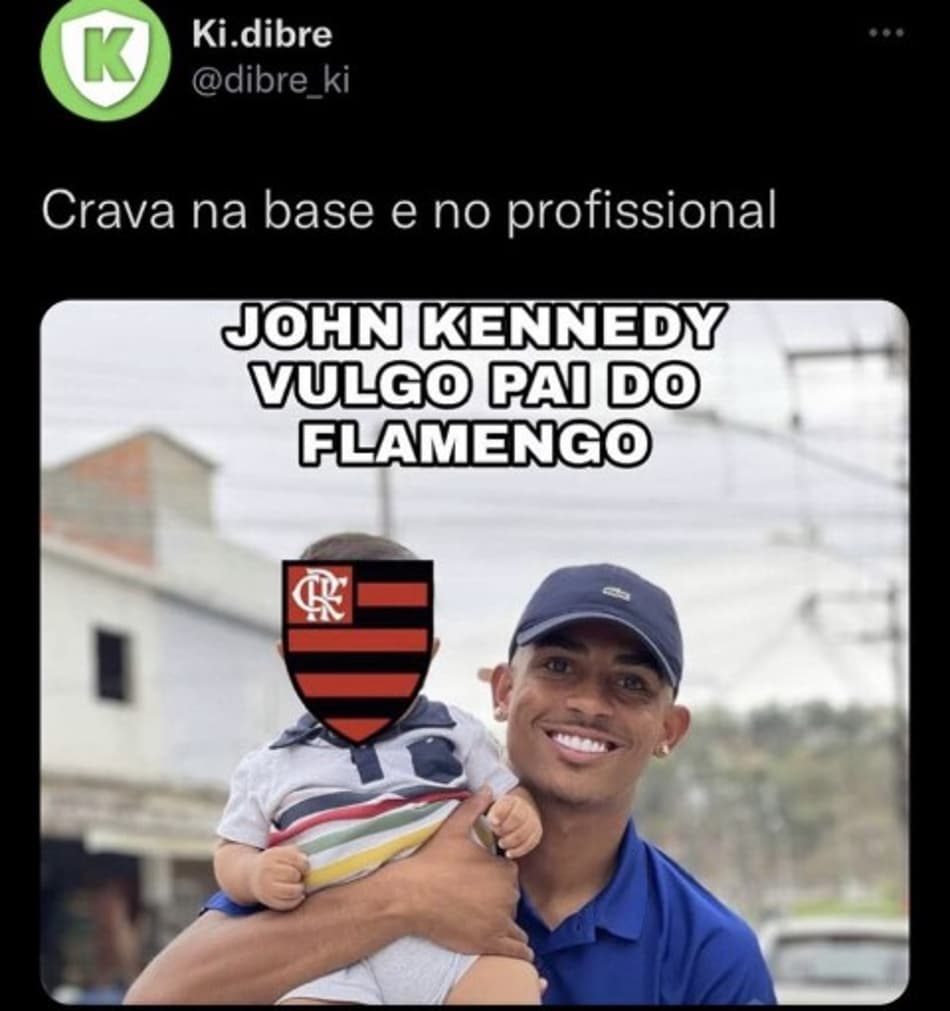
Task: Open the attached John Kennedy meme image
Action: 474,652
